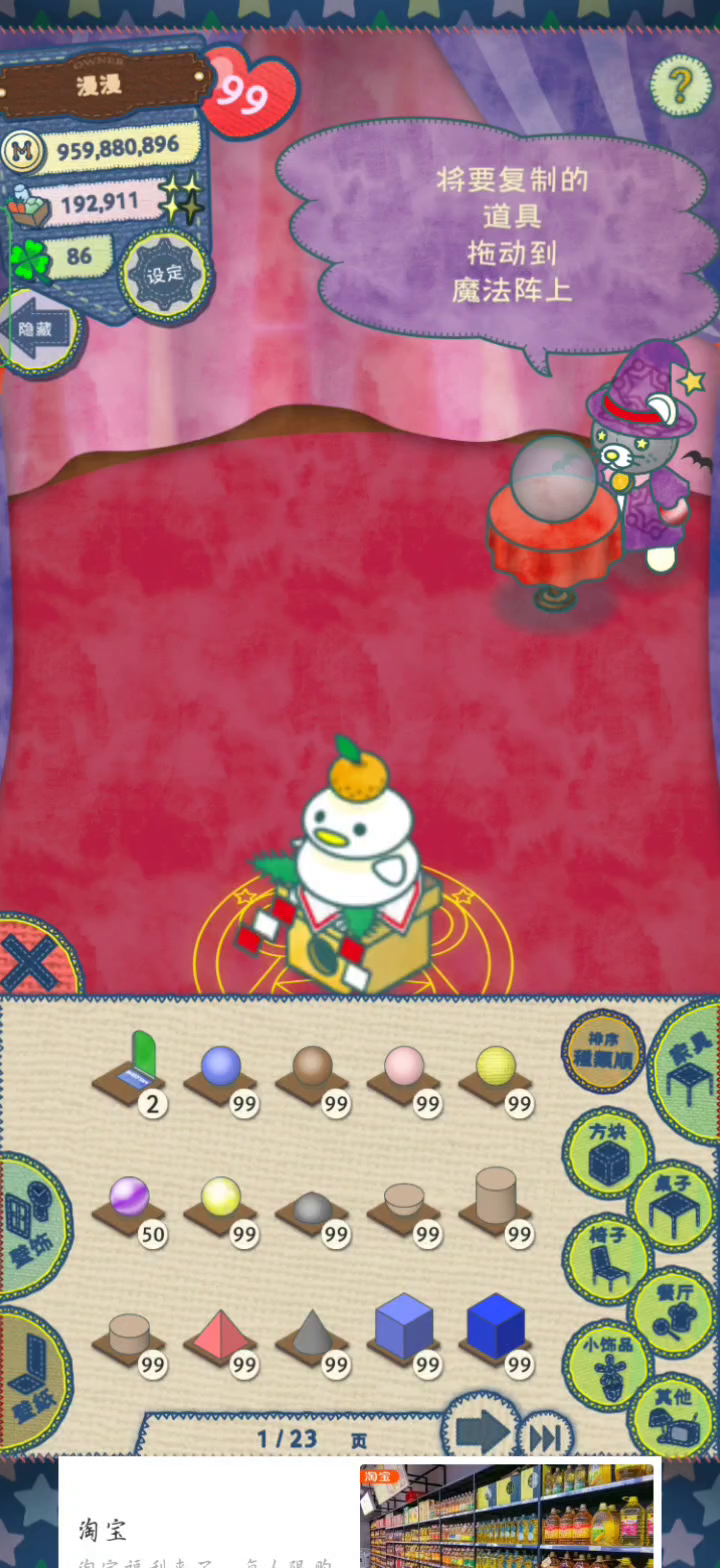Jump to the last item page
The image size is (720, 1568).
545,1437
